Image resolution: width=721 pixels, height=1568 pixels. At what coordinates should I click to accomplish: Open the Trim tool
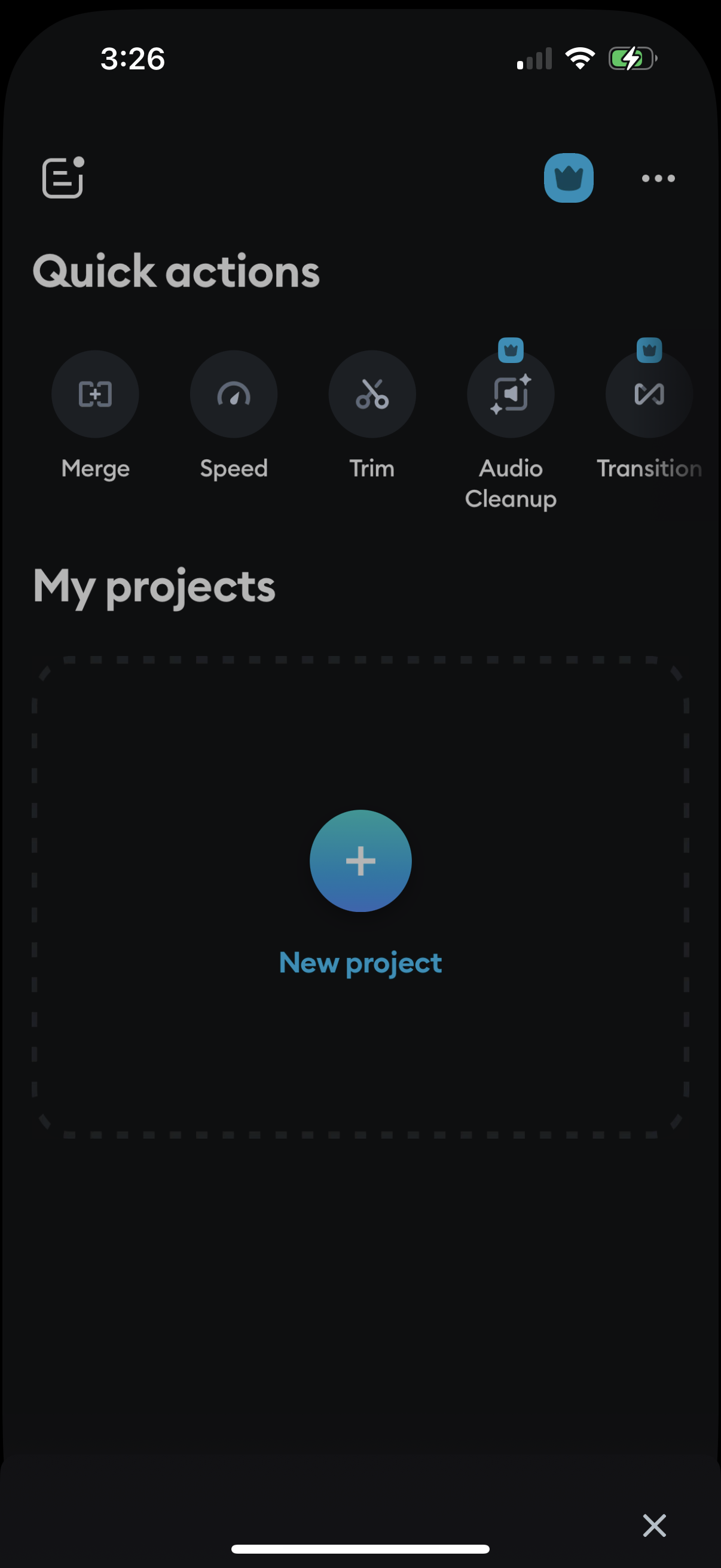[x=372, y=394]
